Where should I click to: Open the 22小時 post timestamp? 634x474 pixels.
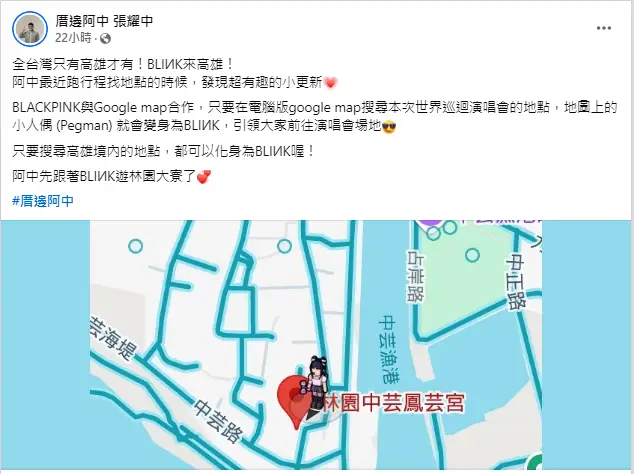[x=74, y=36]
